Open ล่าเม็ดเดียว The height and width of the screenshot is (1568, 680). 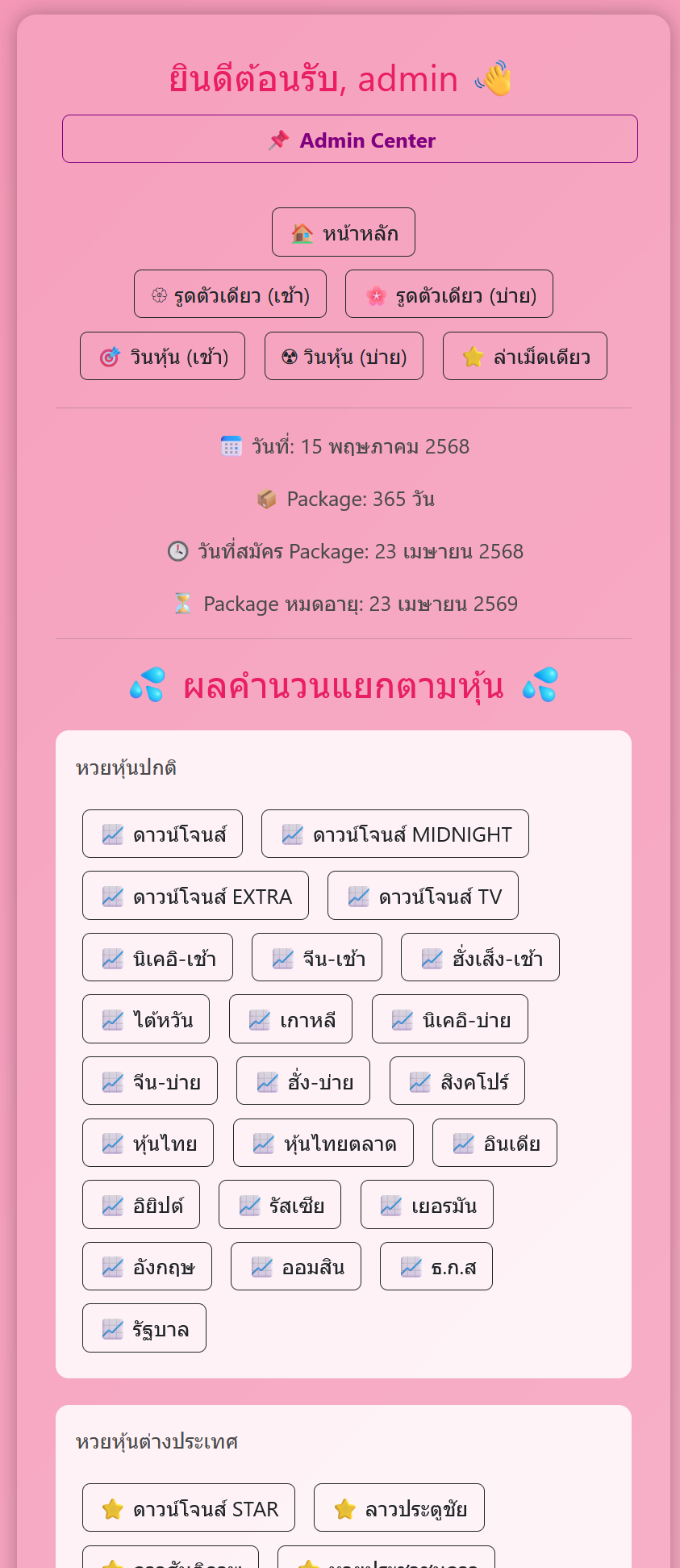[524, 356]
